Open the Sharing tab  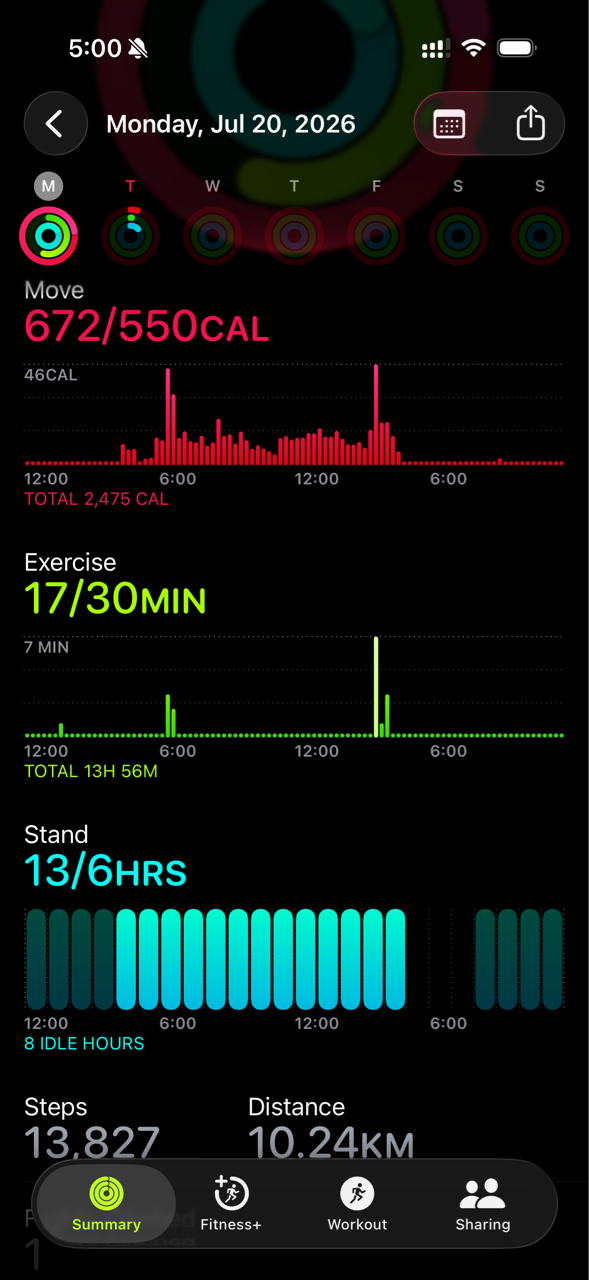483,1204
